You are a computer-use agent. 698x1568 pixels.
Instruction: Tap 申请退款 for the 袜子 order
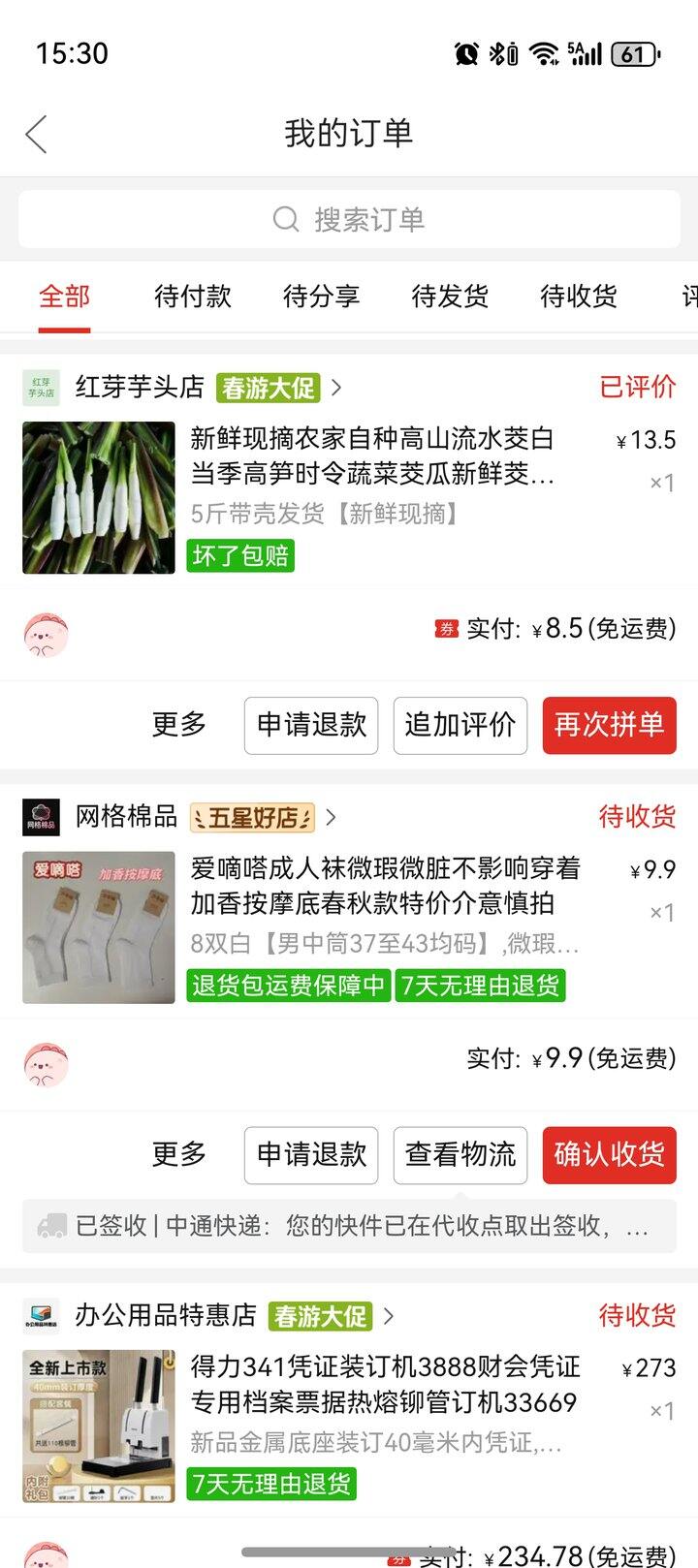coord(311,1155)
